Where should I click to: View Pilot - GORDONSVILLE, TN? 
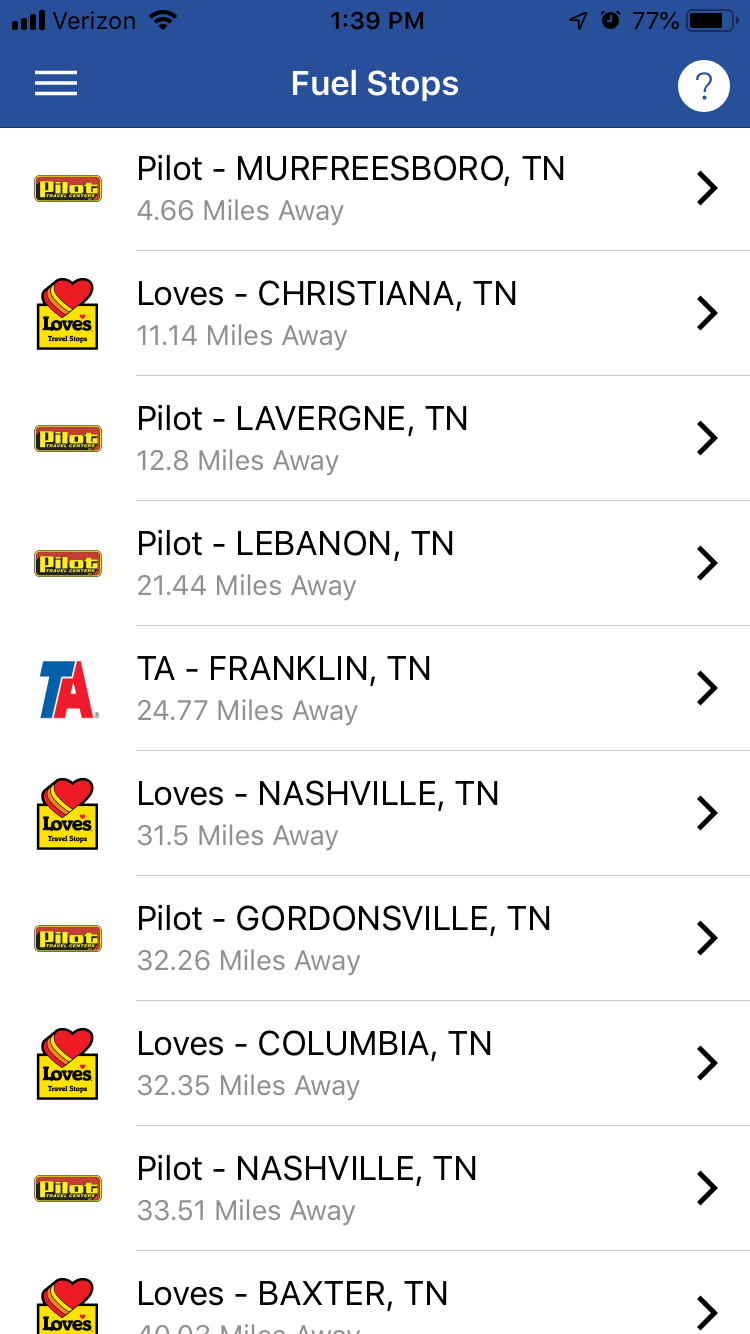coord(375,938)
